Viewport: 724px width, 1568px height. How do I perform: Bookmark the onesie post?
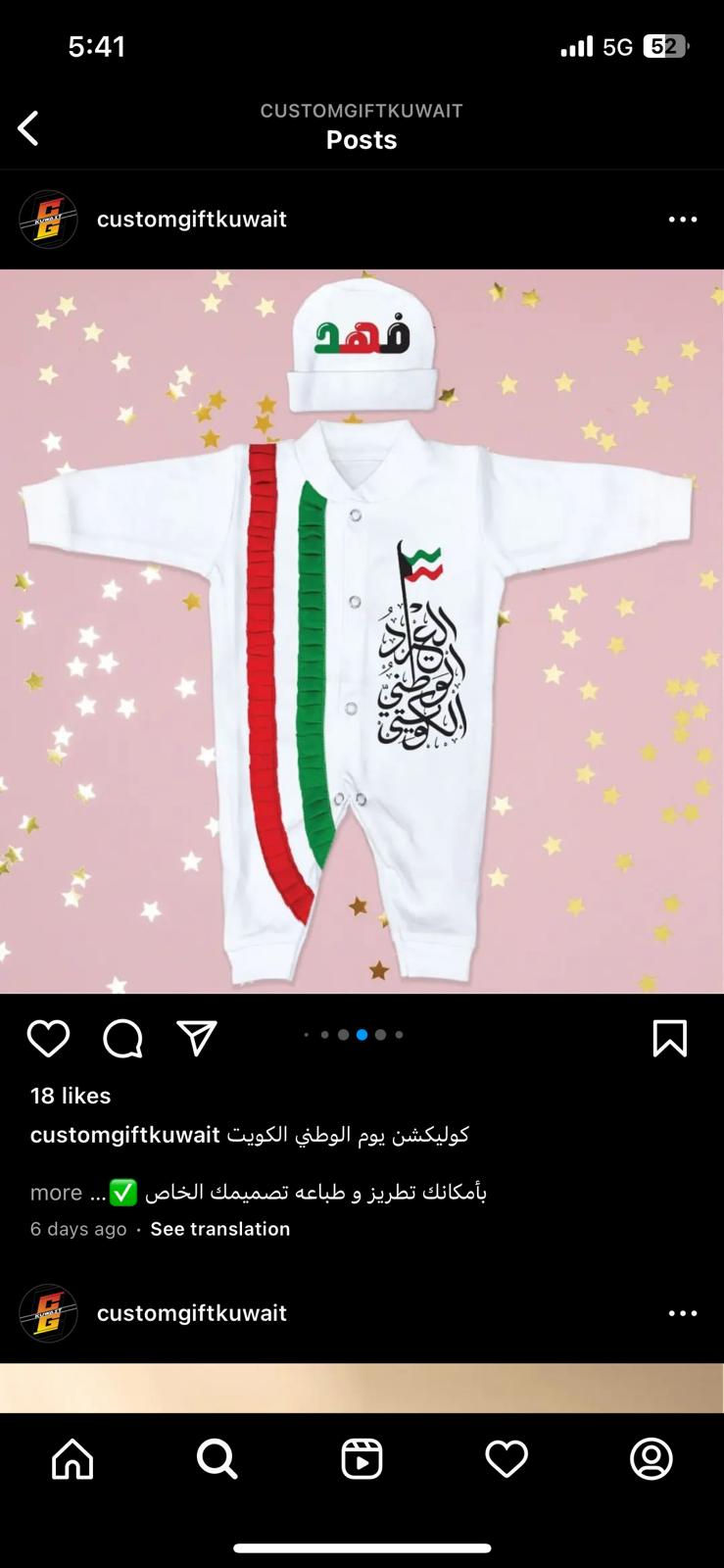[x=670, y=1039]
